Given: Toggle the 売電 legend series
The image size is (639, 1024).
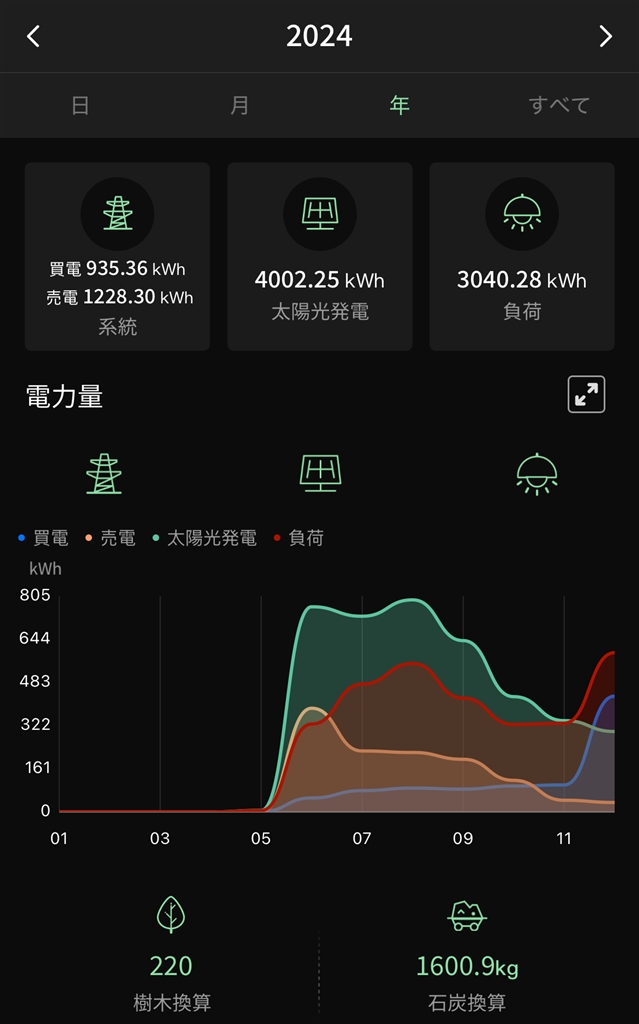Looking at the screenshot, I should tap(112, 538).
